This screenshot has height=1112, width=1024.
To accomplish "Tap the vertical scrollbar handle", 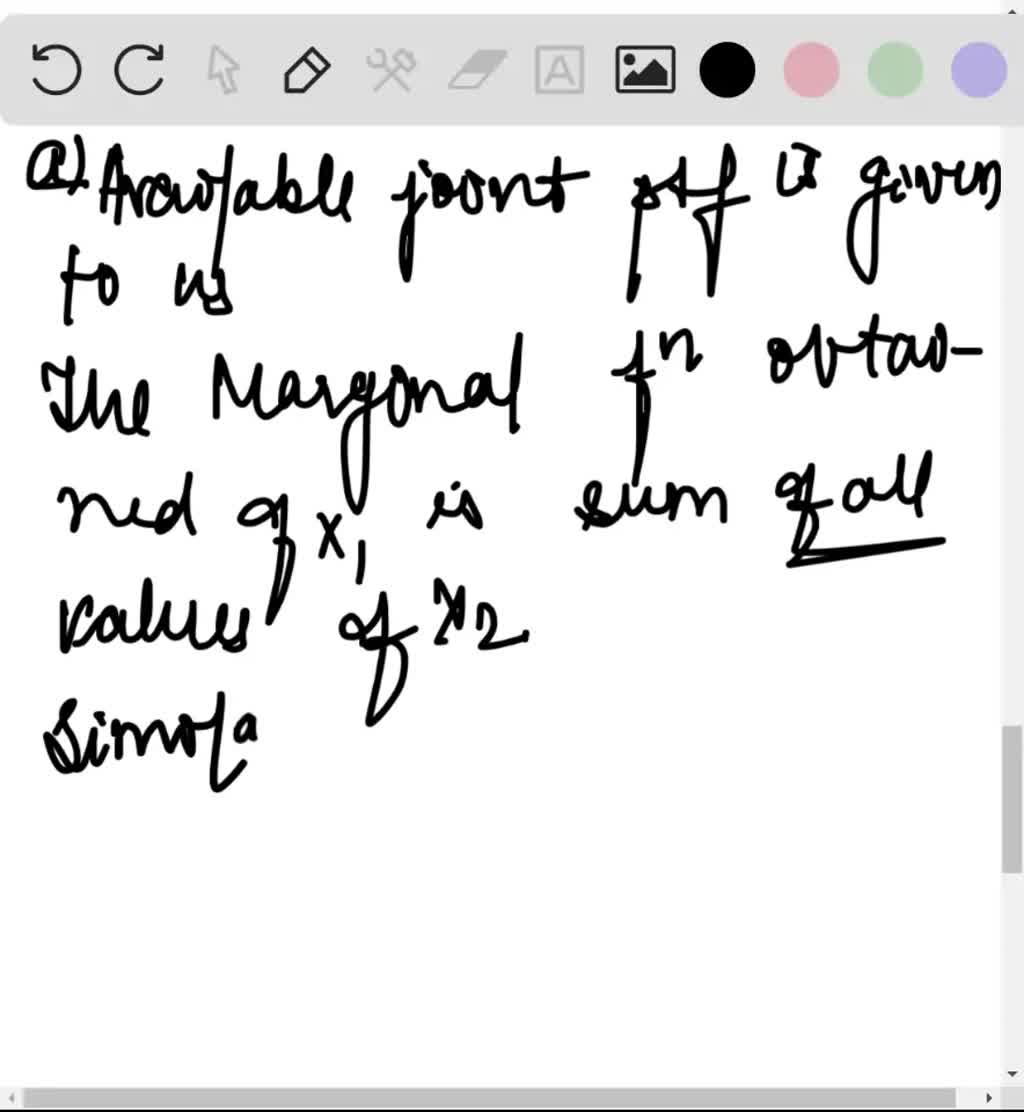I will point(1011,800).
